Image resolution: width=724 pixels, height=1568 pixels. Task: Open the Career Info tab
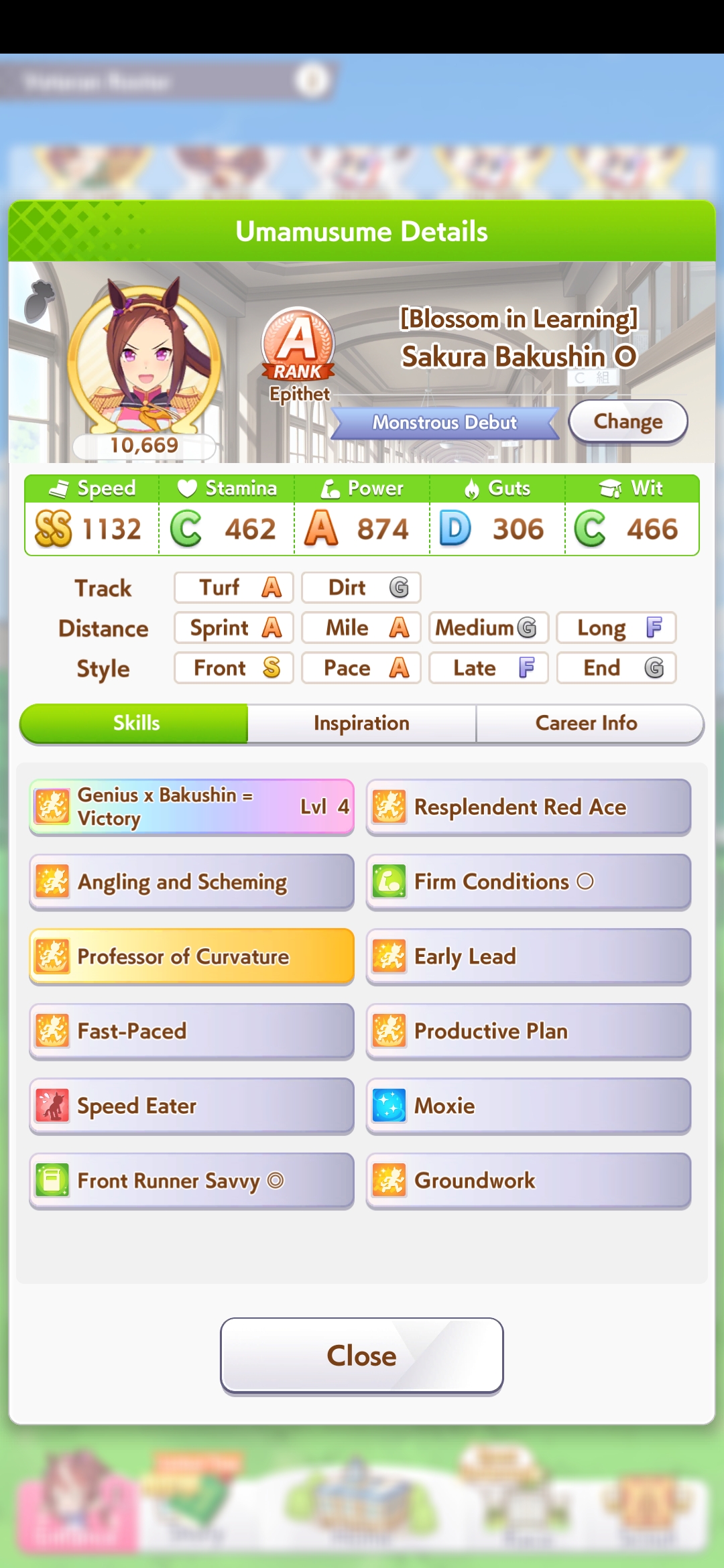587,723
